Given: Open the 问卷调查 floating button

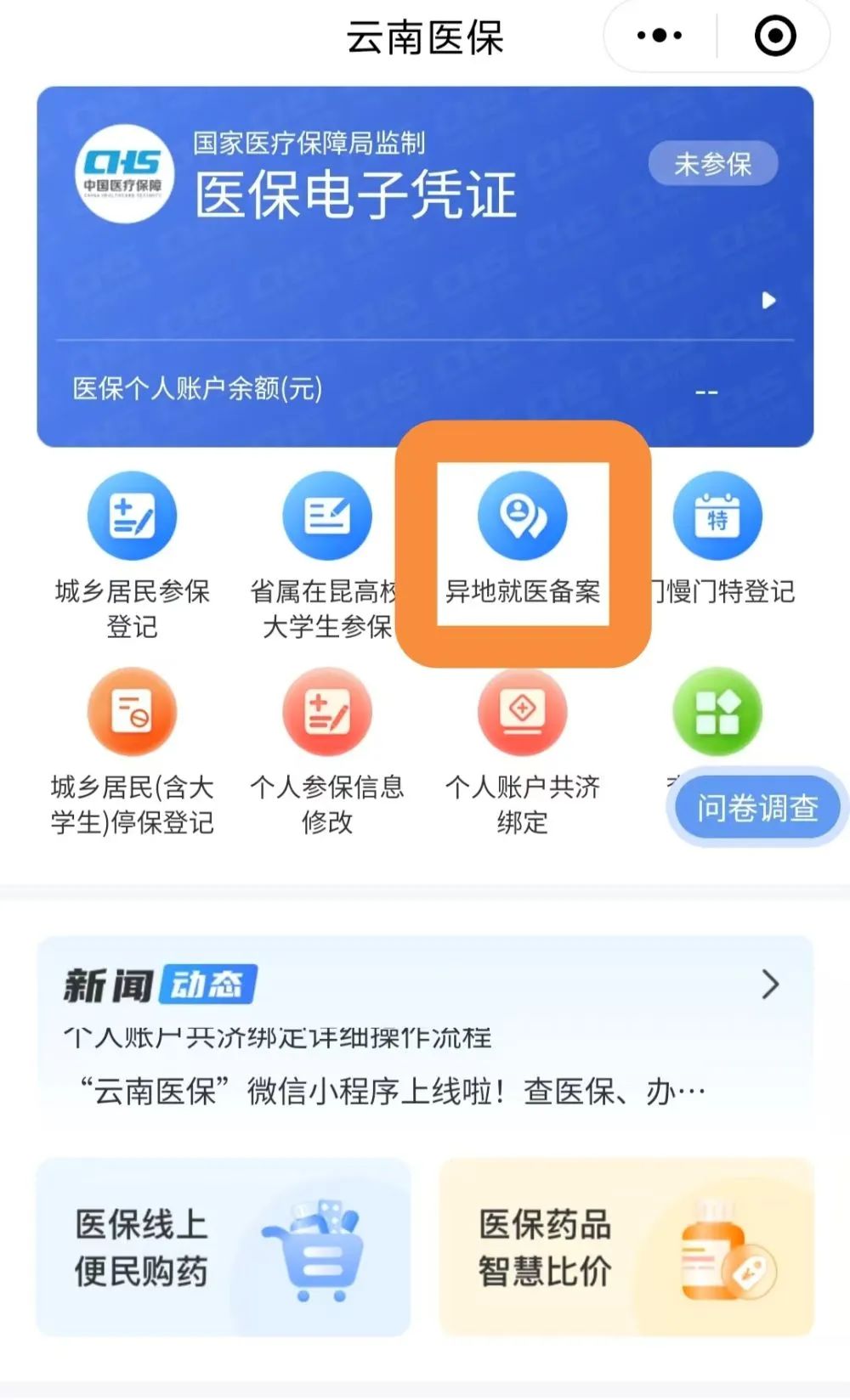Looking at the screenshot, I should point(756,808).
